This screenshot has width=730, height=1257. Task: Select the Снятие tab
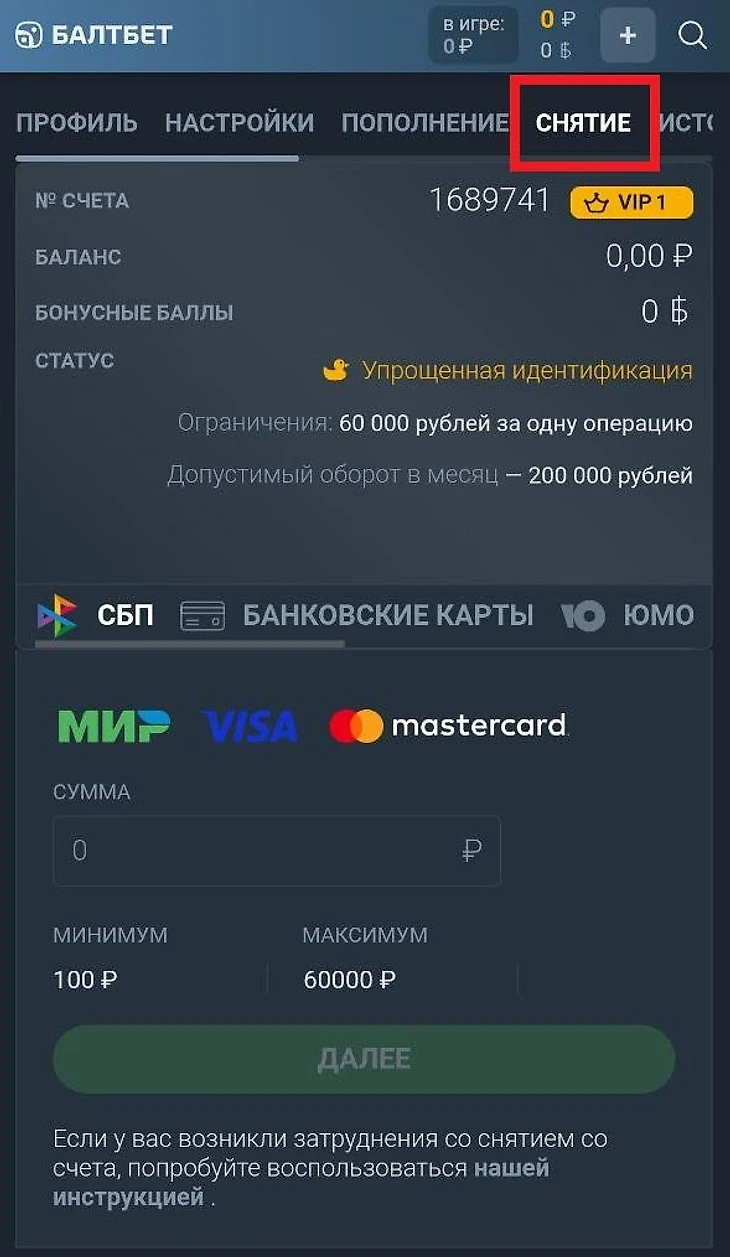tap(583, 123)
